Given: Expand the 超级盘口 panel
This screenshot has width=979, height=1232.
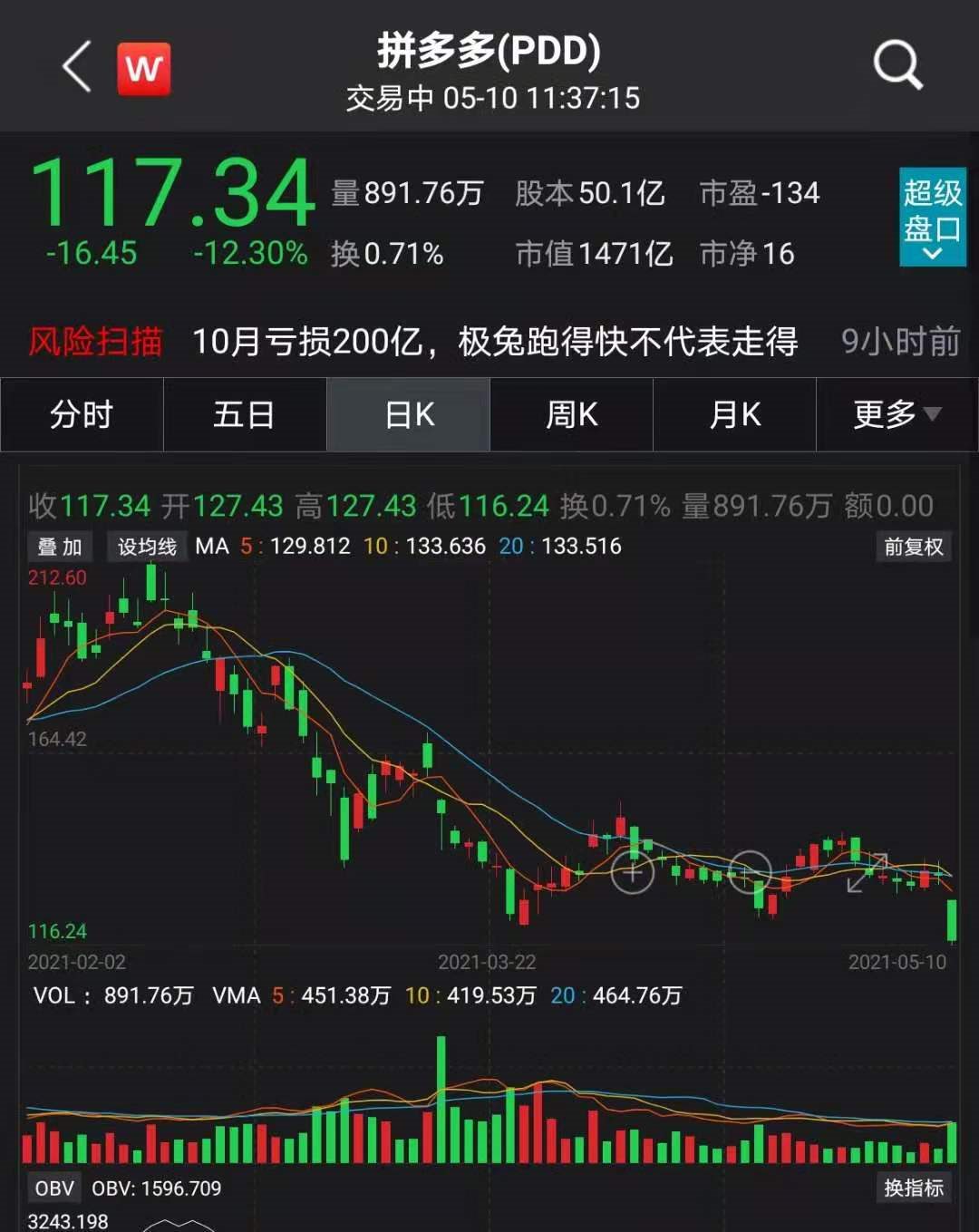Looking at the screenshot, I should (932, 218).
